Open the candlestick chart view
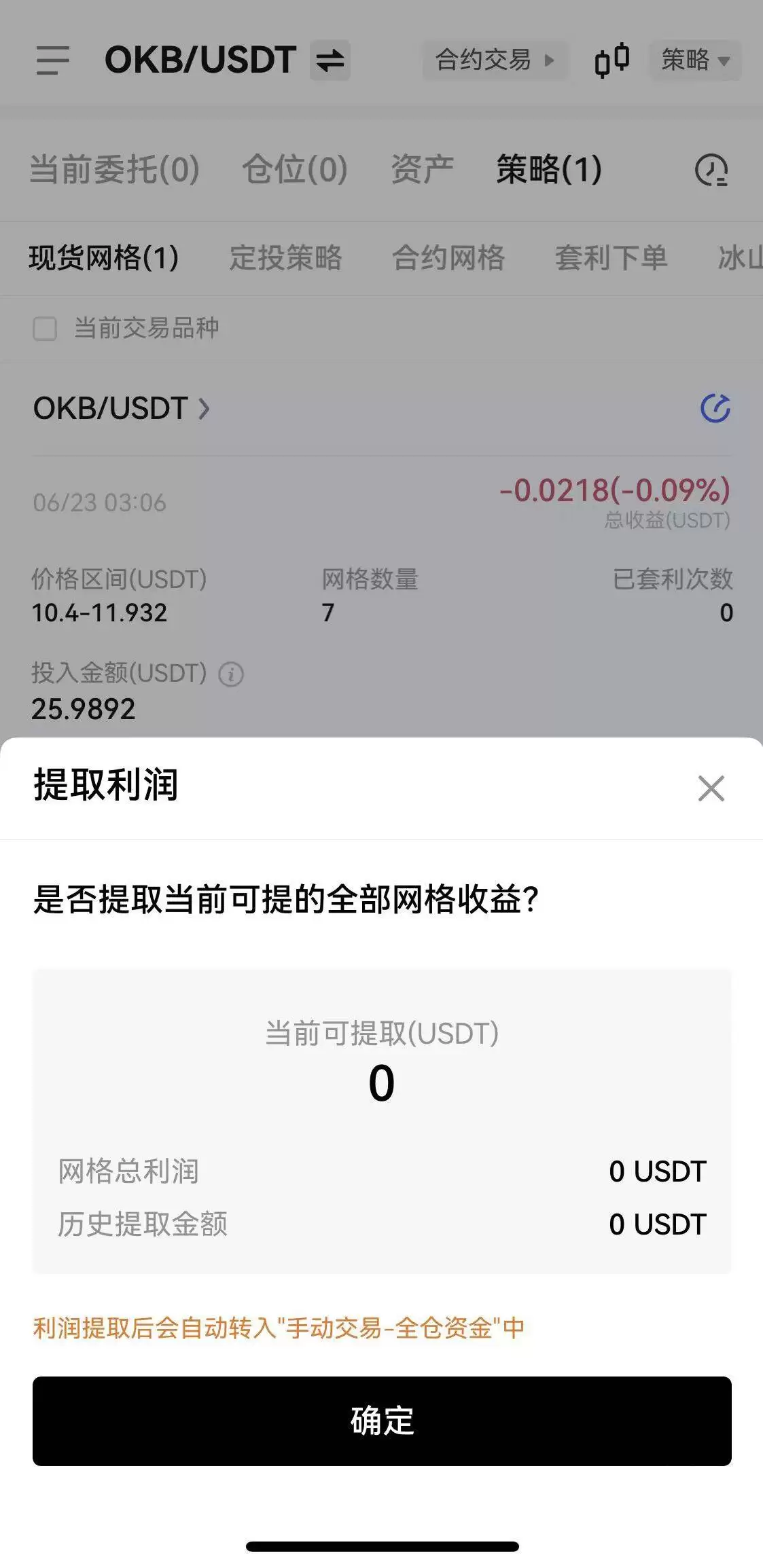This screenshot has width=763, height=1568. click(611, 60)
